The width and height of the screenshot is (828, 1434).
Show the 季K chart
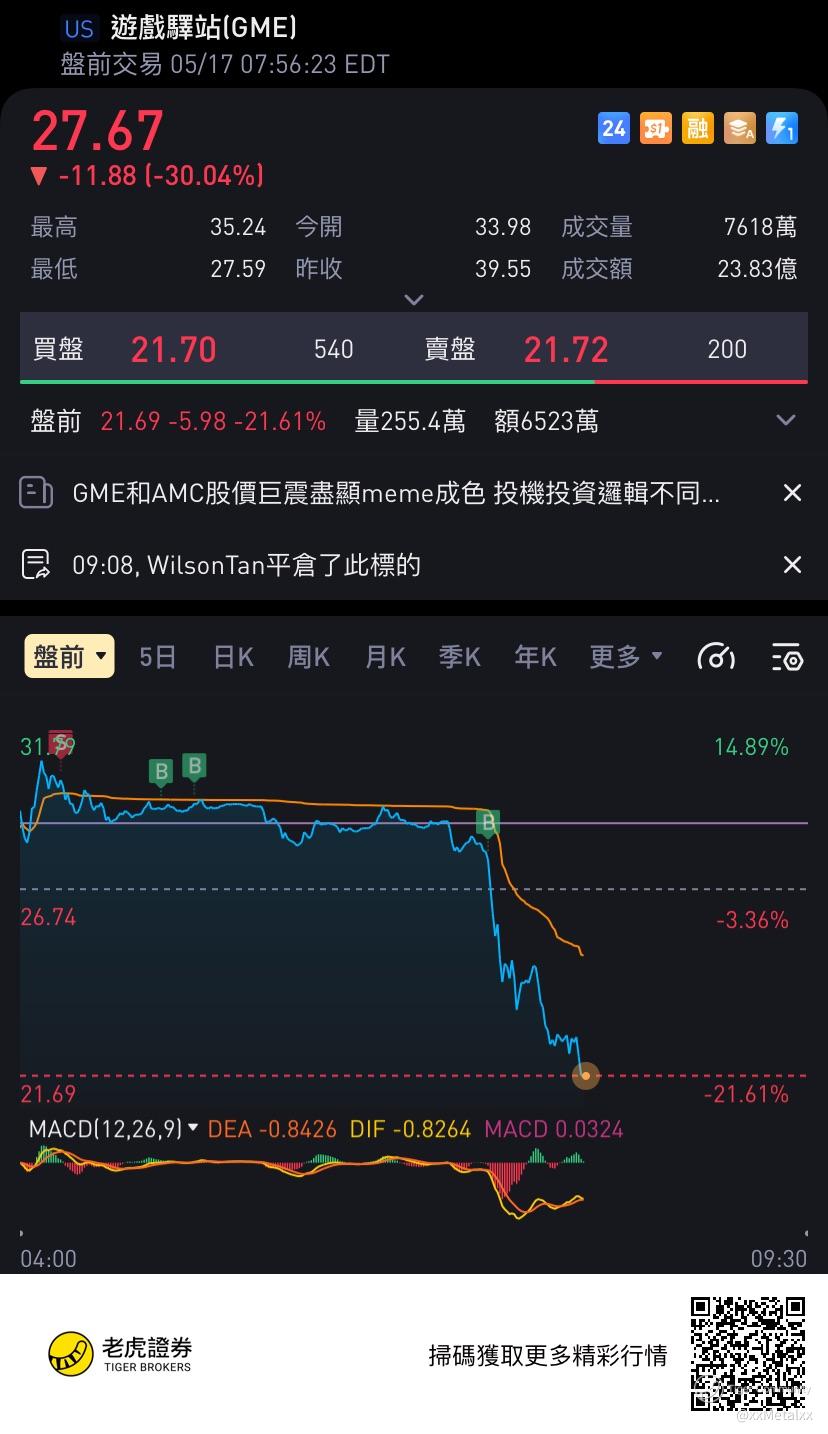coord(460,657)
